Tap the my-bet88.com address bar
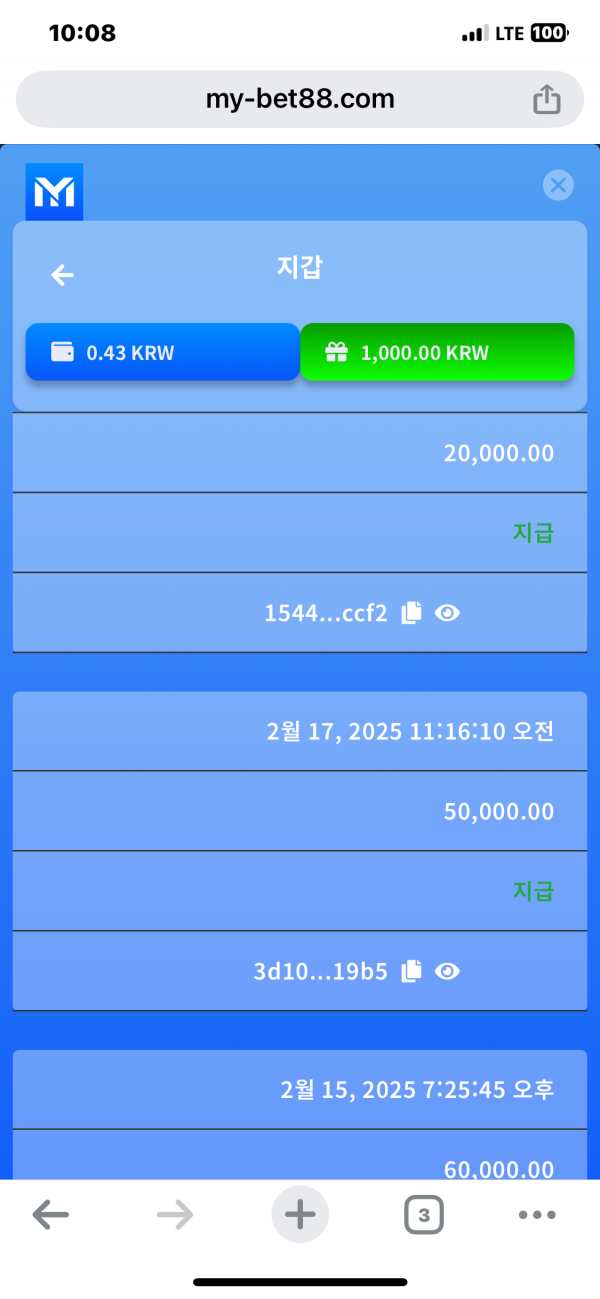Viewport: 600px width, 1299px height. pyautogui.click(x=300, y=99)
